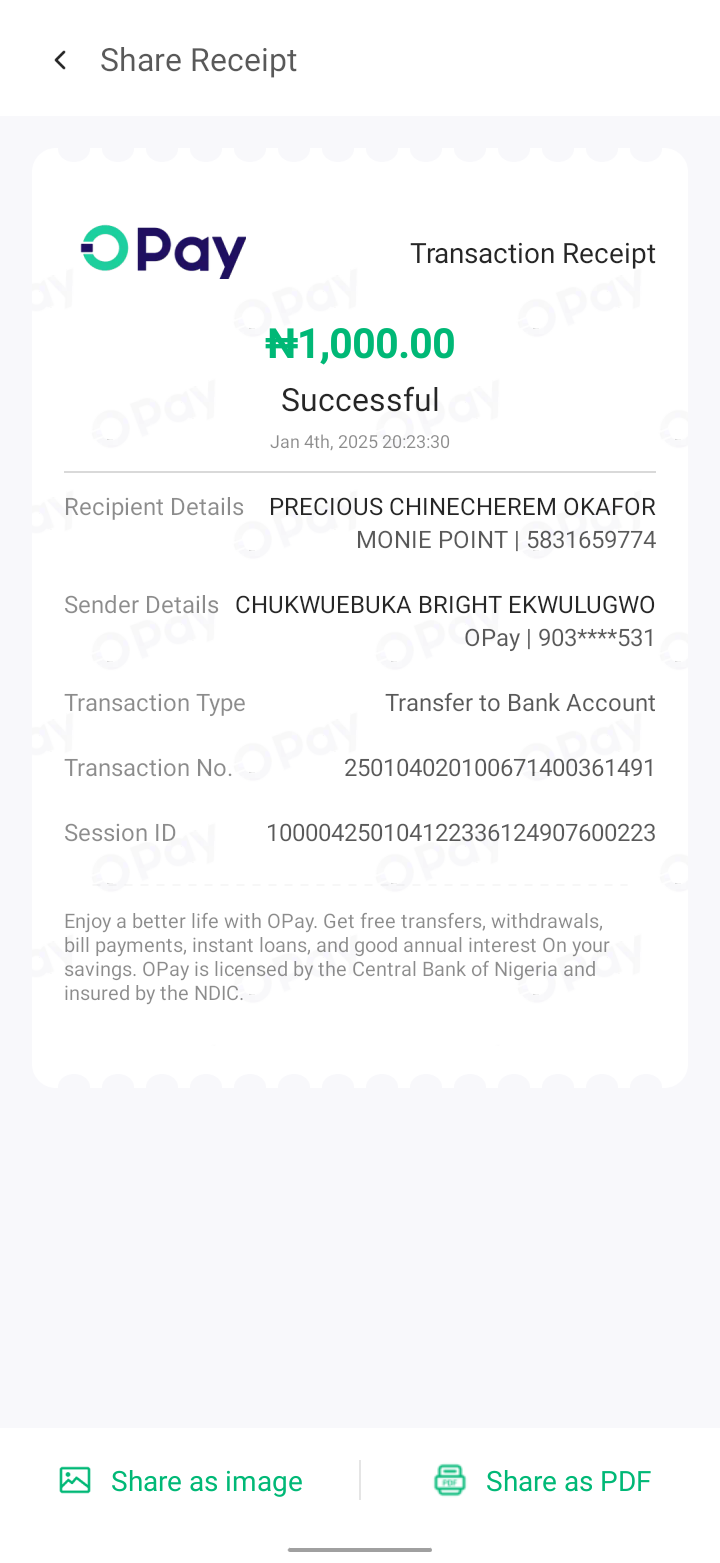Go back from Share Receipt screen
The image size is (720, 1563).
tap(61, 60)
